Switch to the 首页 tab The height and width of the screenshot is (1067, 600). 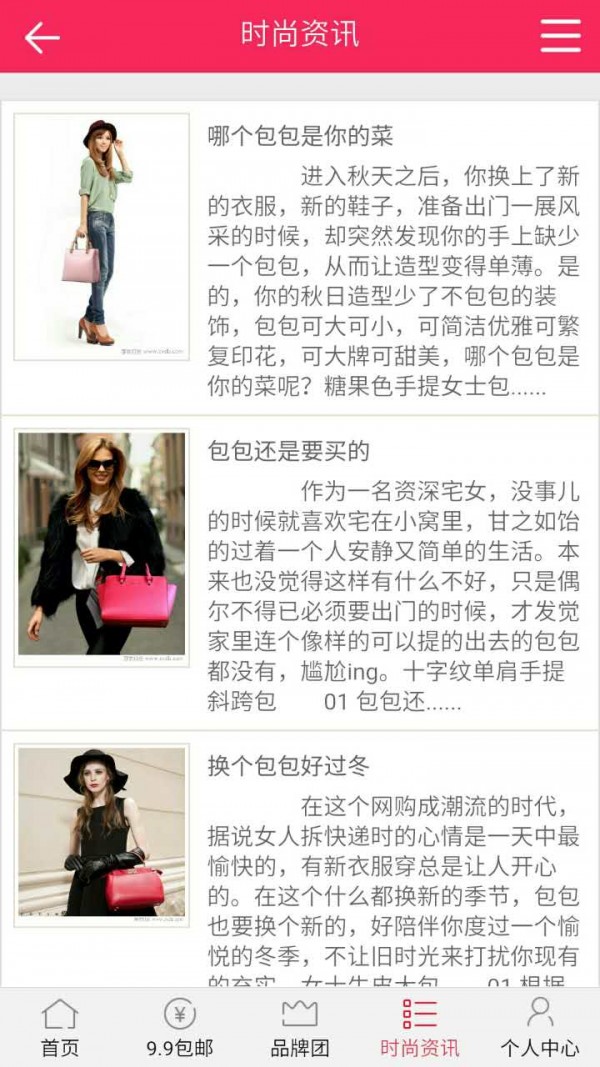coord(60,1028)
